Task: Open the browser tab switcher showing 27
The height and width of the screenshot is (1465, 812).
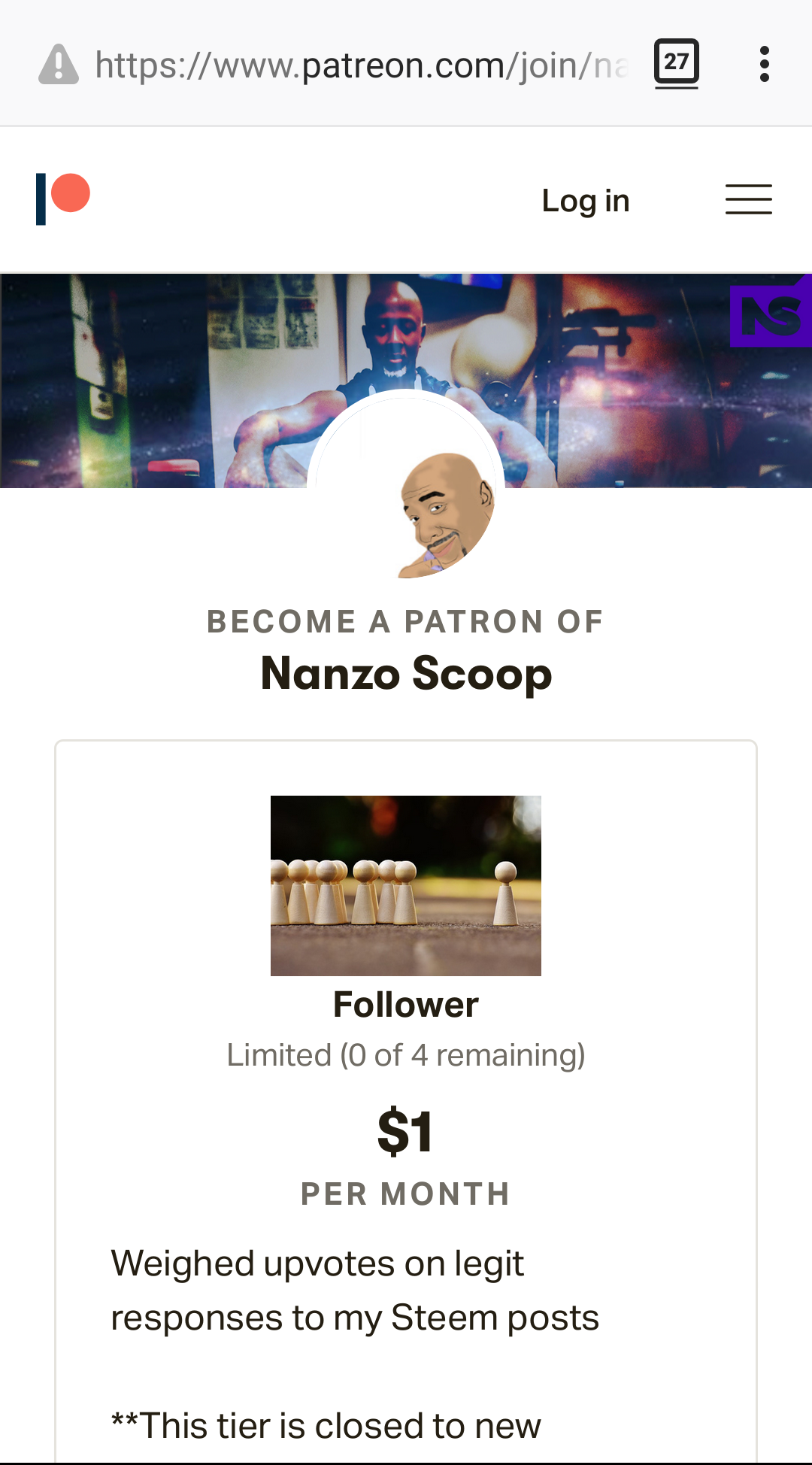Action: (676, 63)
